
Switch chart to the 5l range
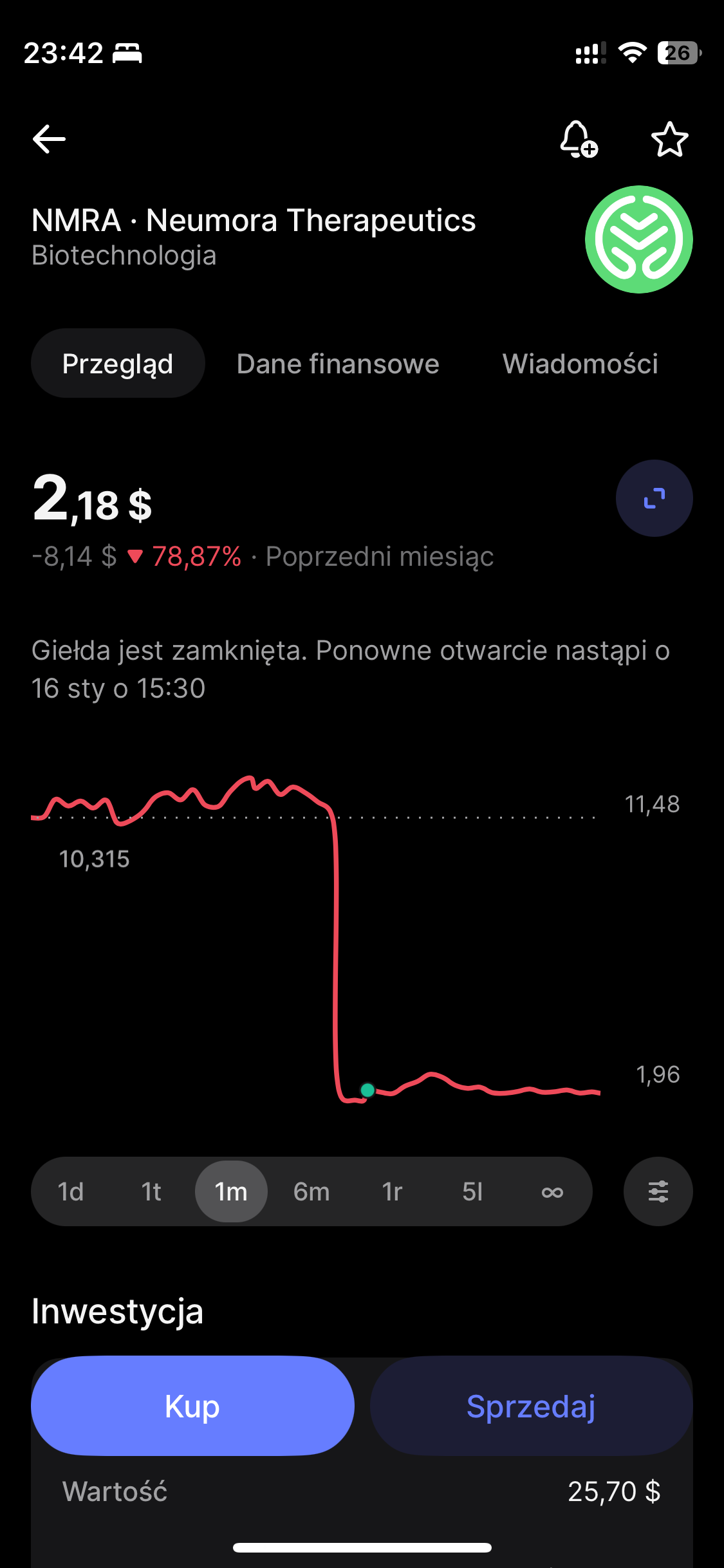(472, 1191)
